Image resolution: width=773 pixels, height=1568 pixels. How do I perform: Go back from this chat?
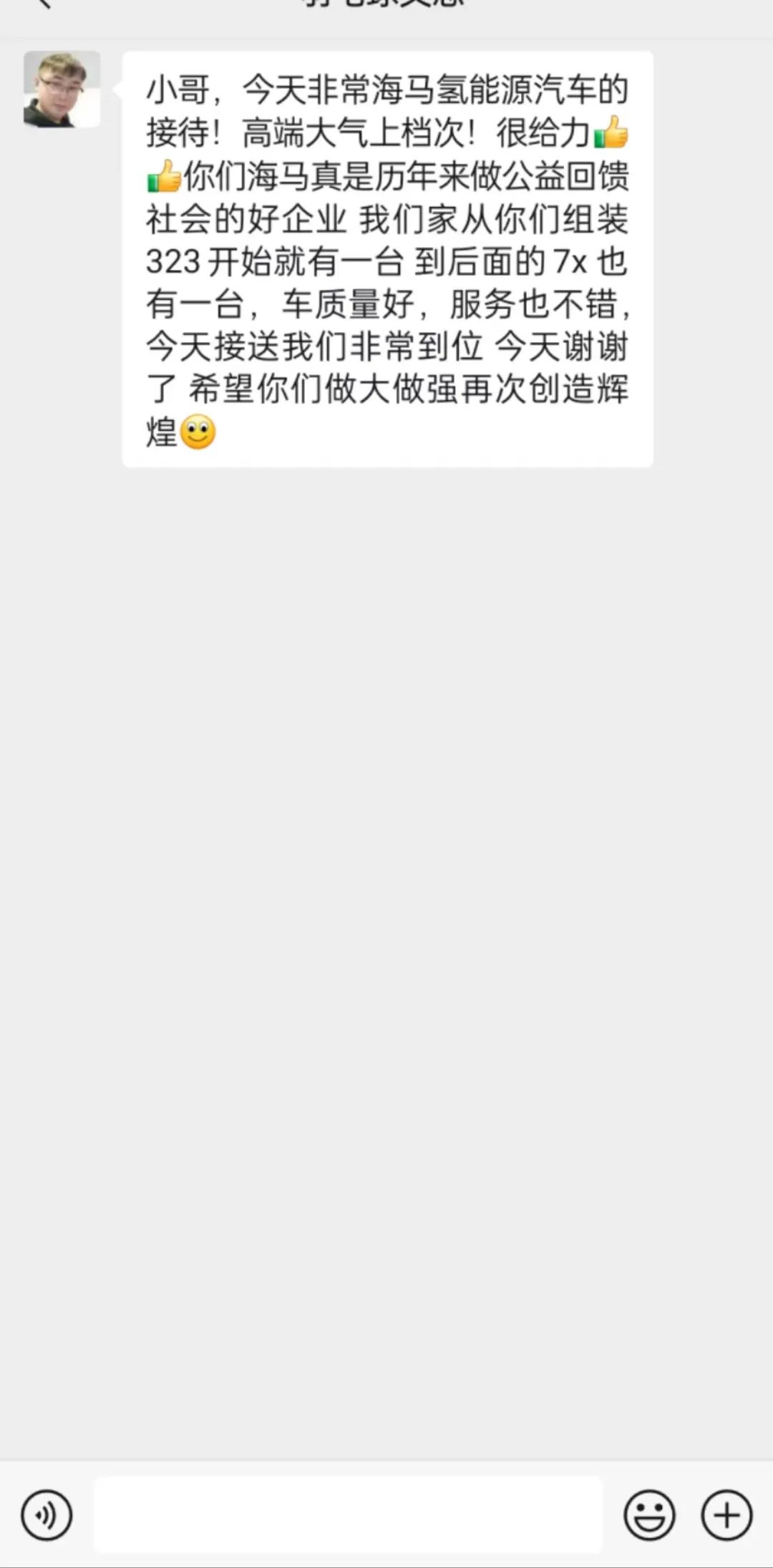point(43,4)
